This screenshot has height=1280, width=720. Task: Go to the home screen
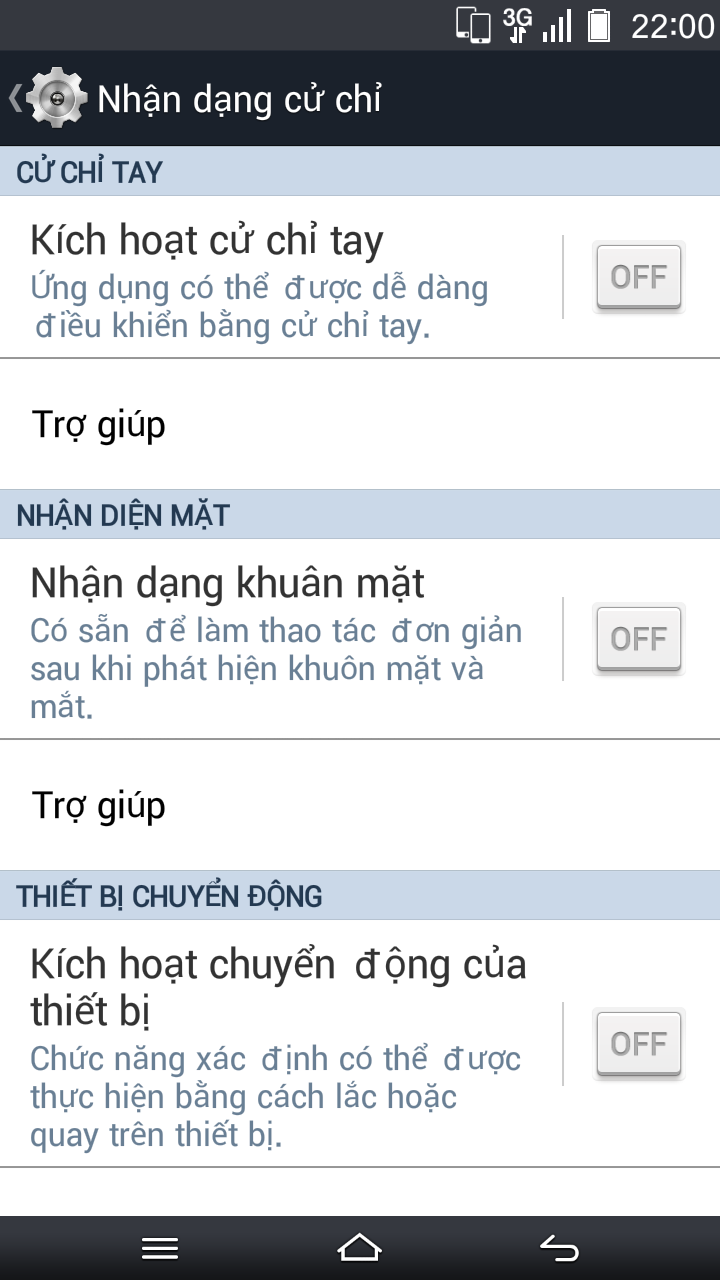pyautogui.click(x=360, y=1248)
